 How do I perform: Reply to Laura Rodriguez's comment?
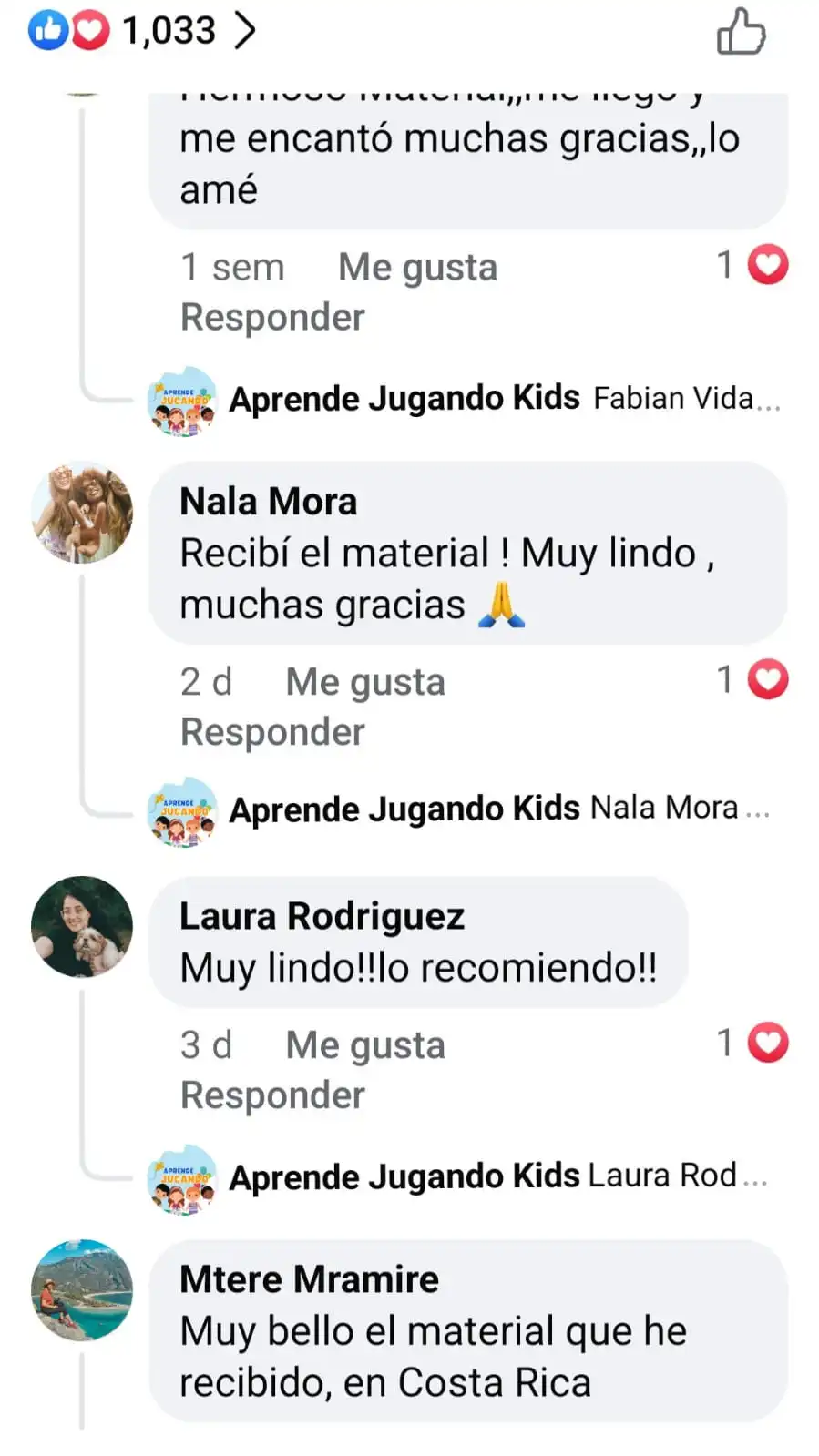coord(272,1095)
